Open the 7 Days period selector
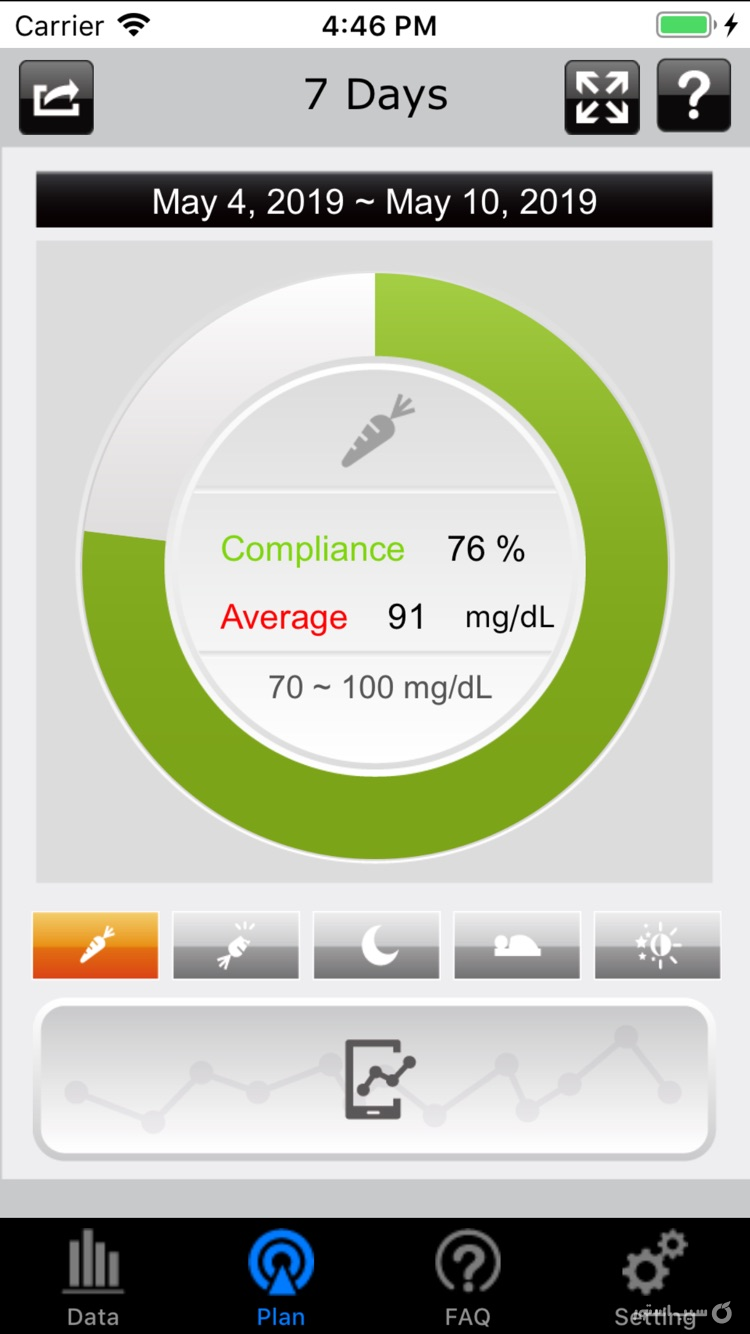The image size is (750, 1334). (375, 94)
